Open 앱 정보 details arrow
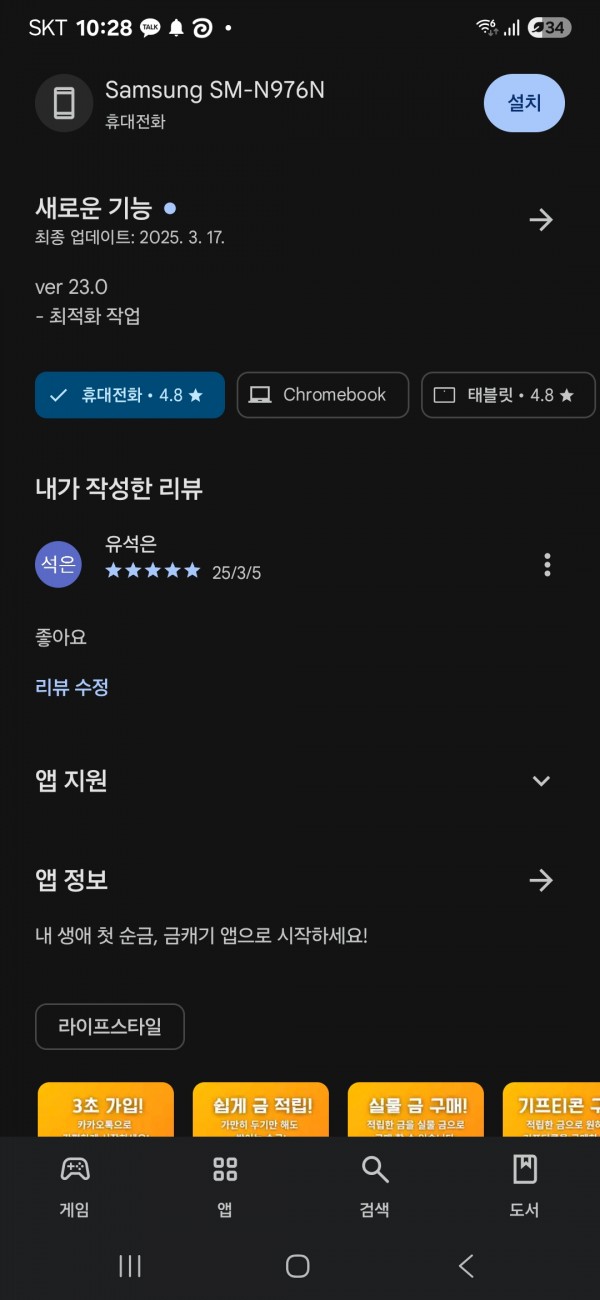This screenshot has width=600, height=1300. [x=541, y=880]
